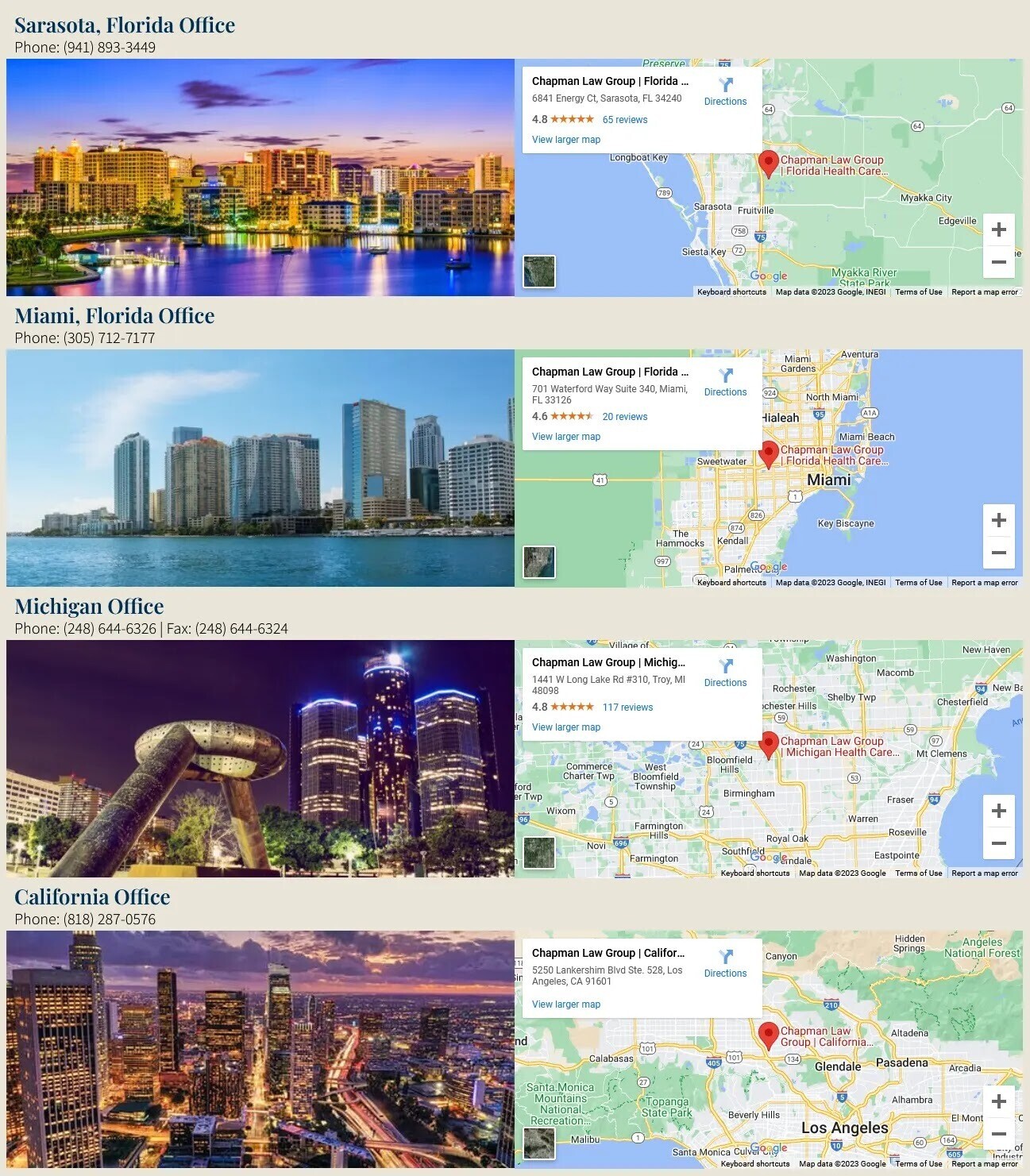The height and width of the screenshot is (1176, 1030).
Task: View larger map for Michigan office
Action: click(x=565, y=727)
